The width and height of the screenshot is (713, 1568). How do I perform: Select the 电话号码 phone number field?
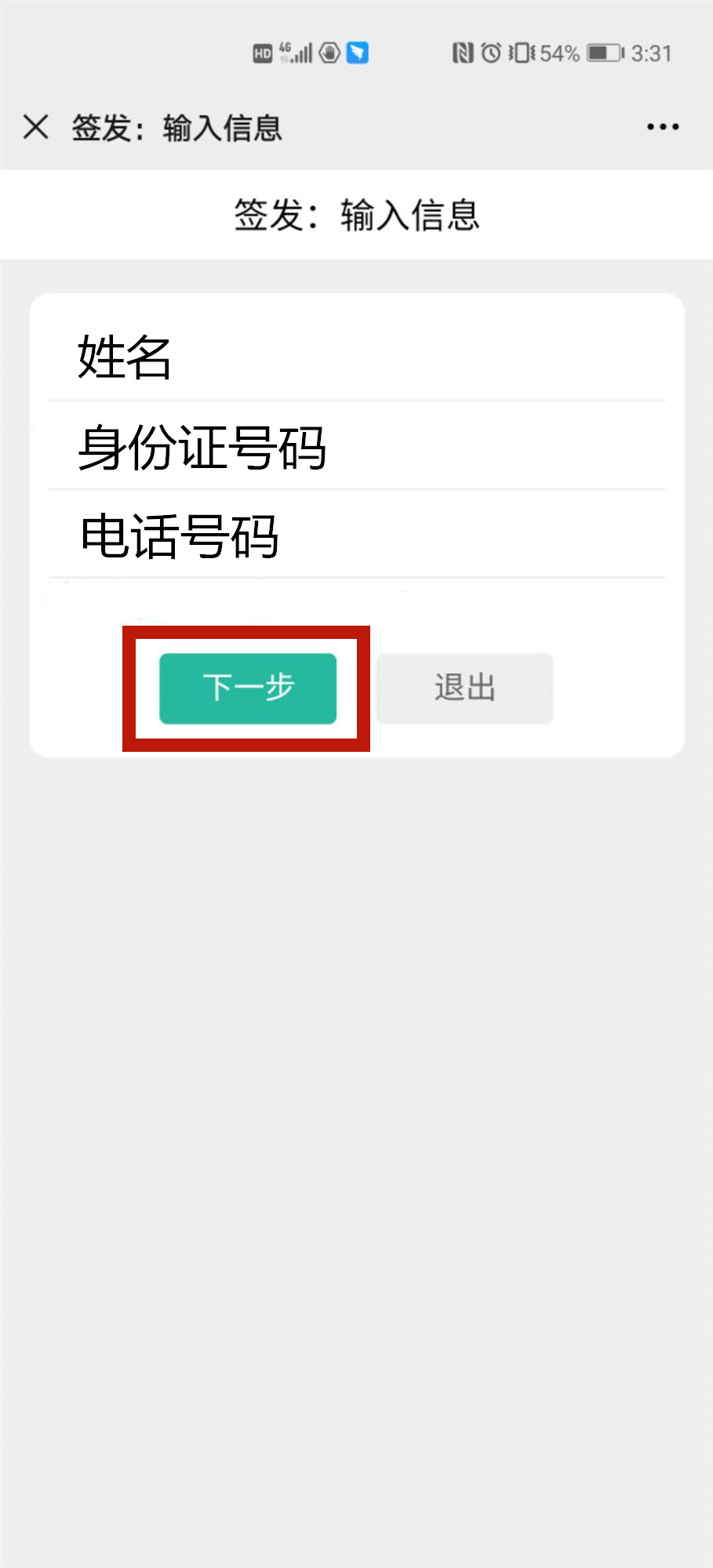click(x=357, y=536)
